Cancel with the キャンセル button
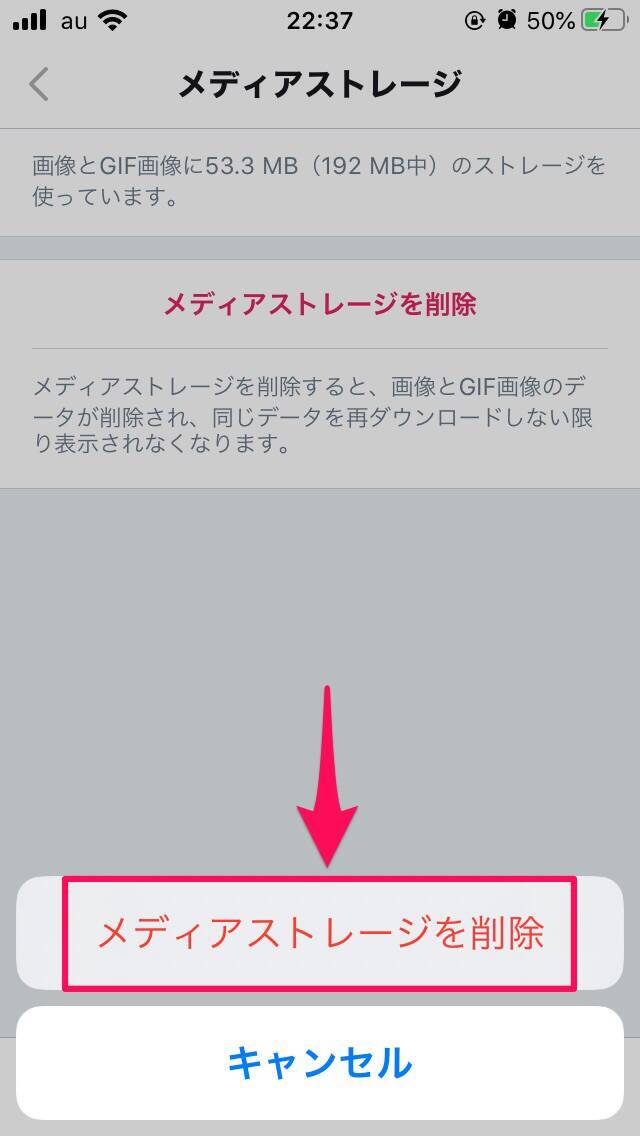The image size is (640, 1136). [x=320, y=1062]
